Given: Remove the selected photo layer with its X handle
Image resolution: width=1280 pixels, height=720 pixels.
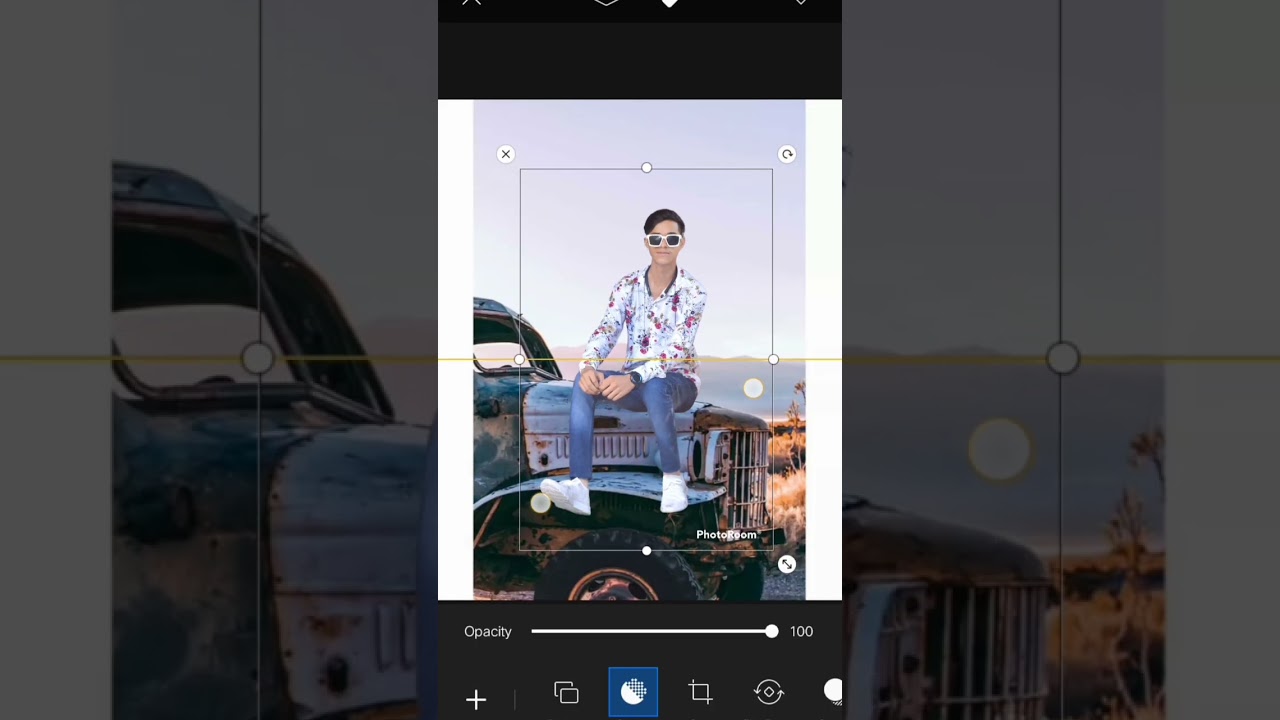Looking at the screenshot, I should (506, 154).
